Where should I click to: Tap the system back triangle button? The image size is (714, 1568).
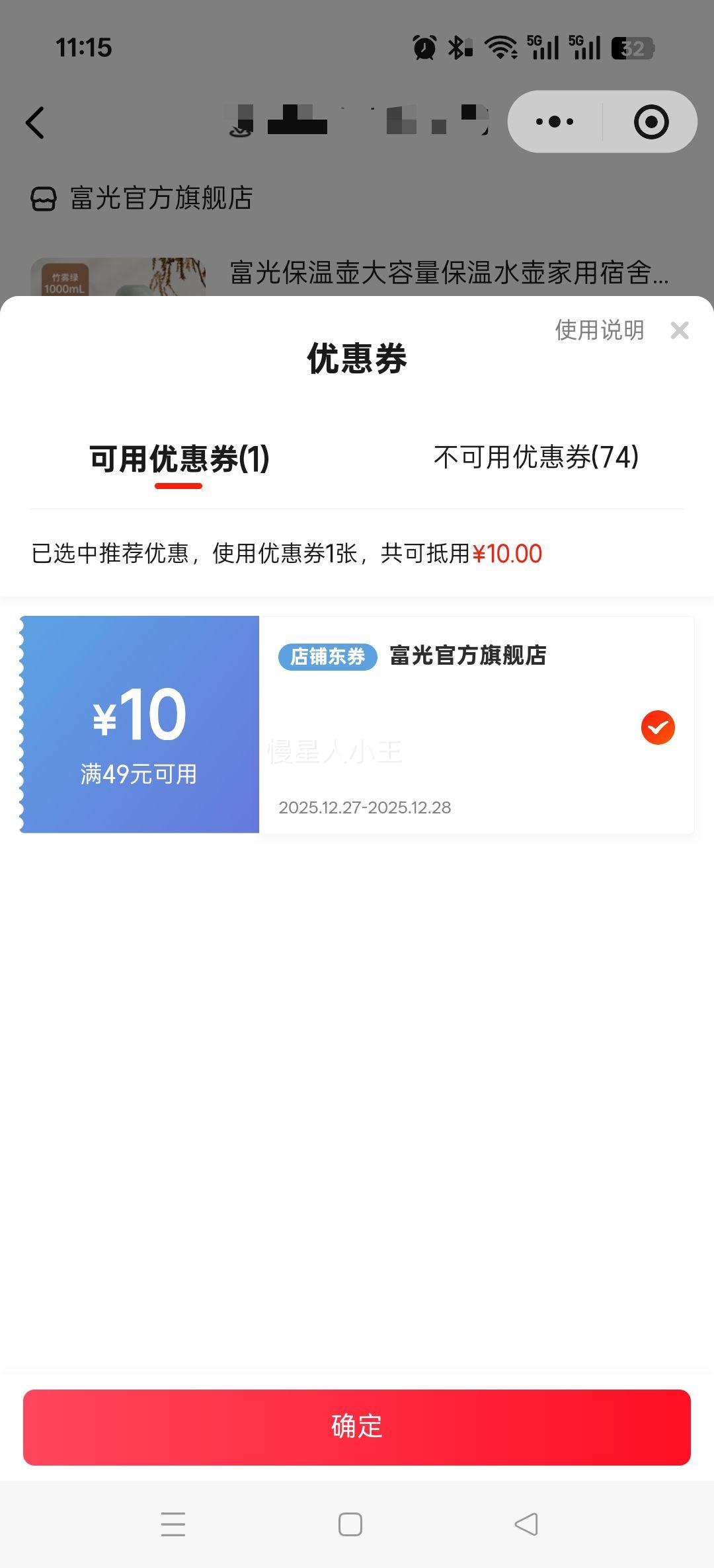(x=524, y=1524)
